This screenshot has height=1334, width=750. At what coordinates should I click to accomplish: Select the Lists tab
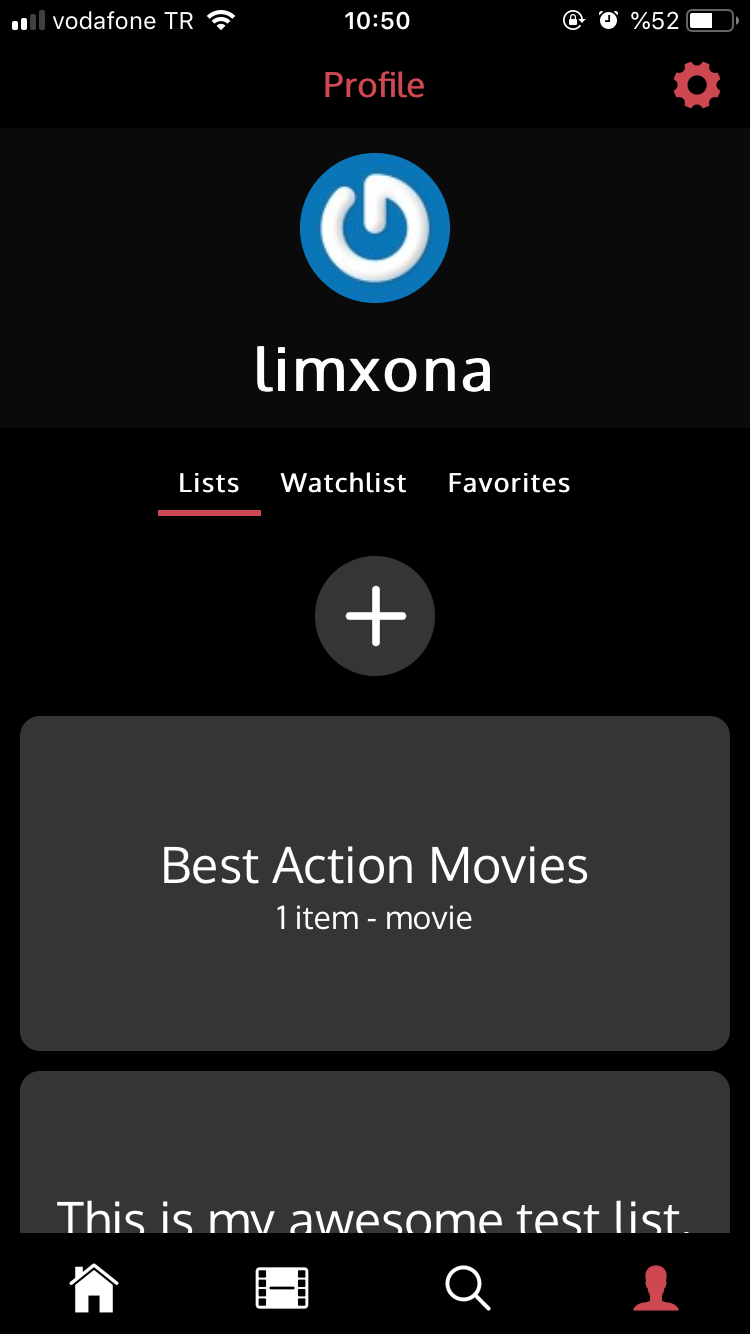209,484
